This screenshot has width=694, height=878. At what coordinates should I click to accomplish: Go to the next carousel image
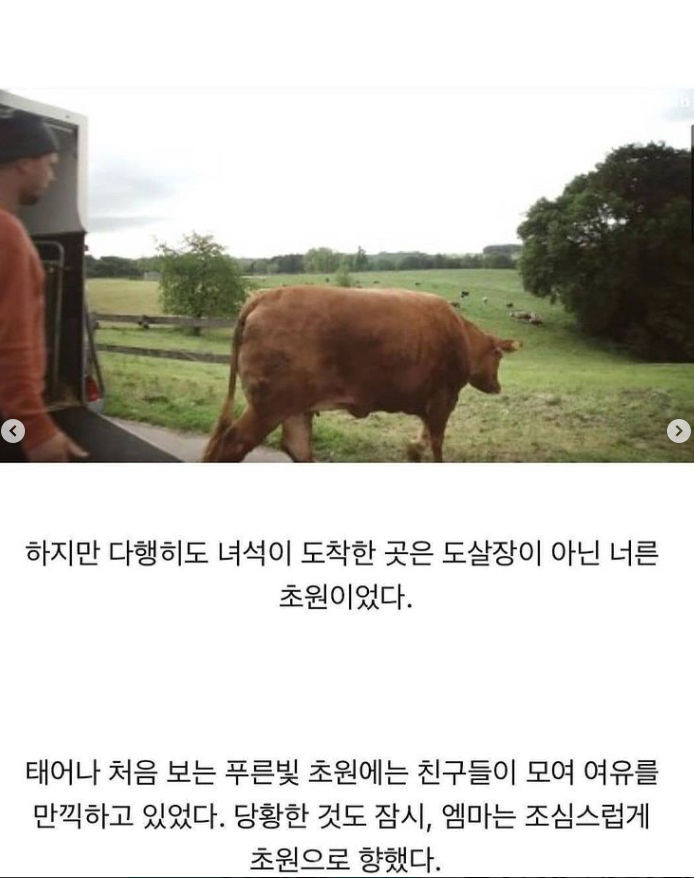[678, 431]
